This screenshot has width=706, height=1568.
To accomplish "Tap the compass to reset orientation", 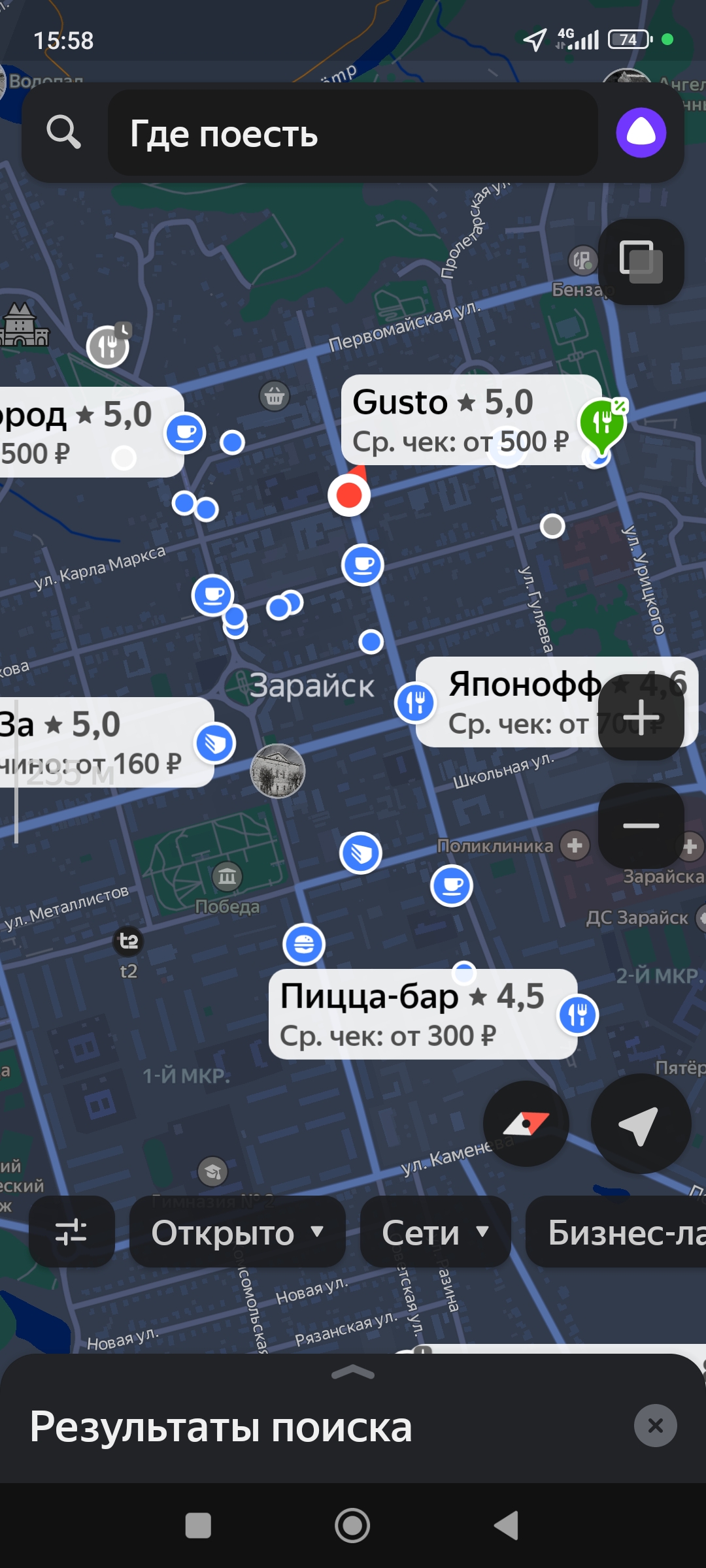I will tap(526, 1124).
